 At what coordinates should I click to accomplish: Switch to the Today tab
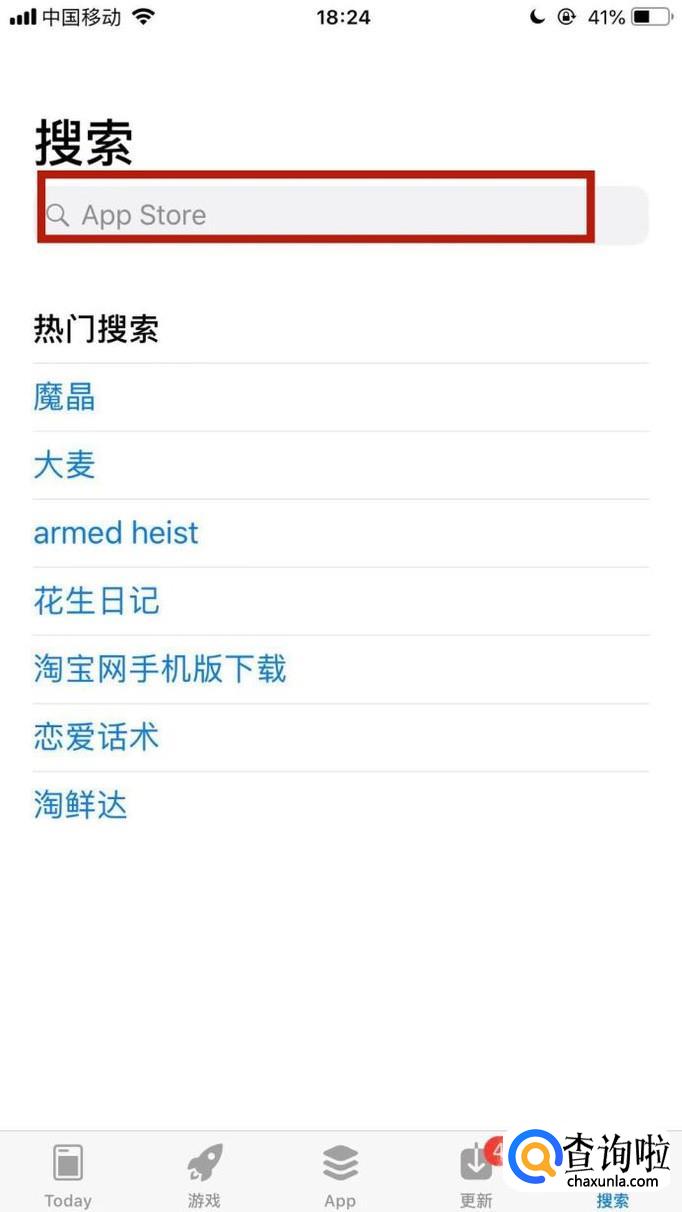pos(68,1175)
